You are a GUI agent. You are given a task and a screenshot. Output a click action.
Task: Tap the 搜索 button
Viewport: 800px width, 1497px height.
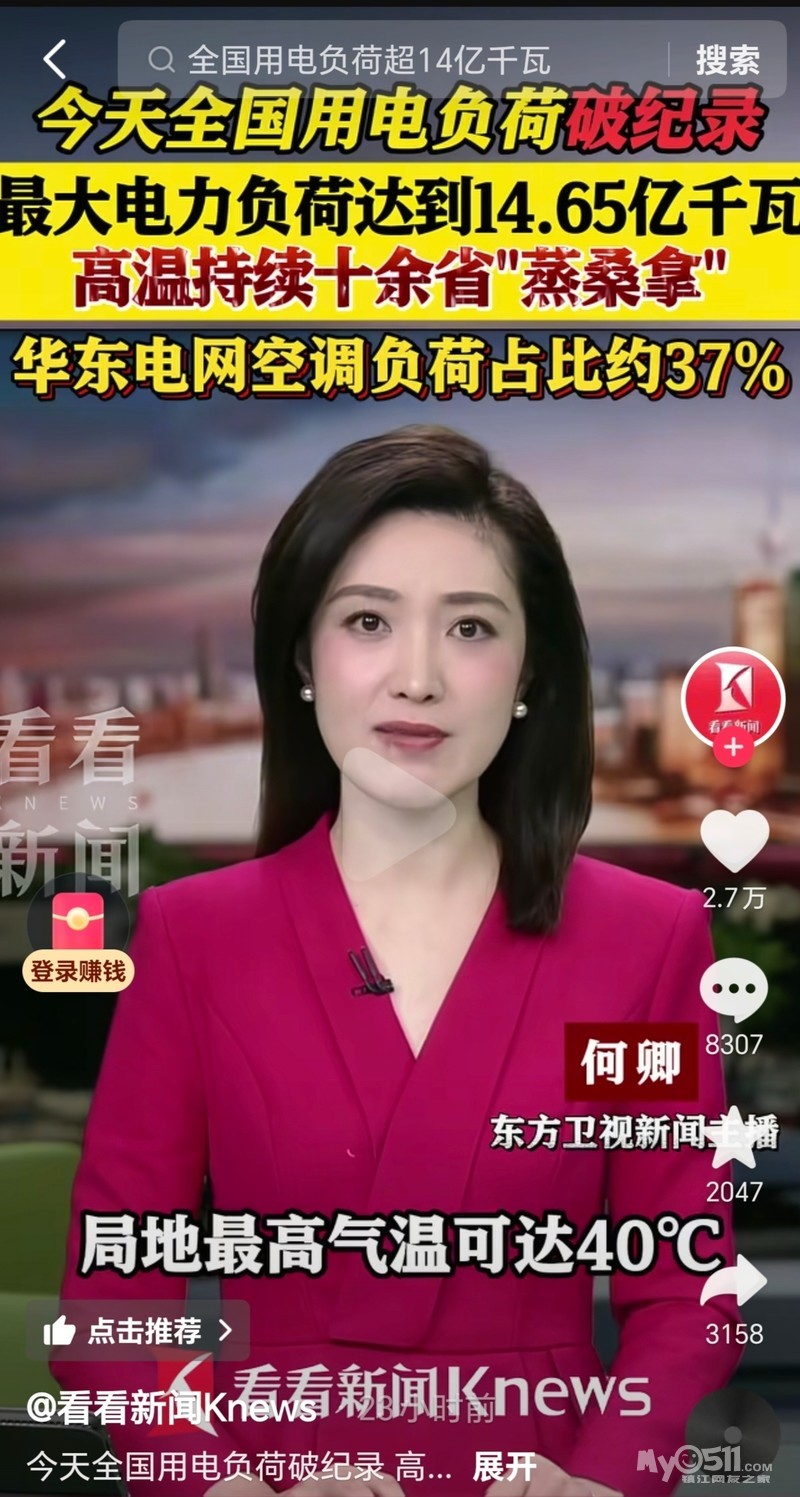coord(727,60)
